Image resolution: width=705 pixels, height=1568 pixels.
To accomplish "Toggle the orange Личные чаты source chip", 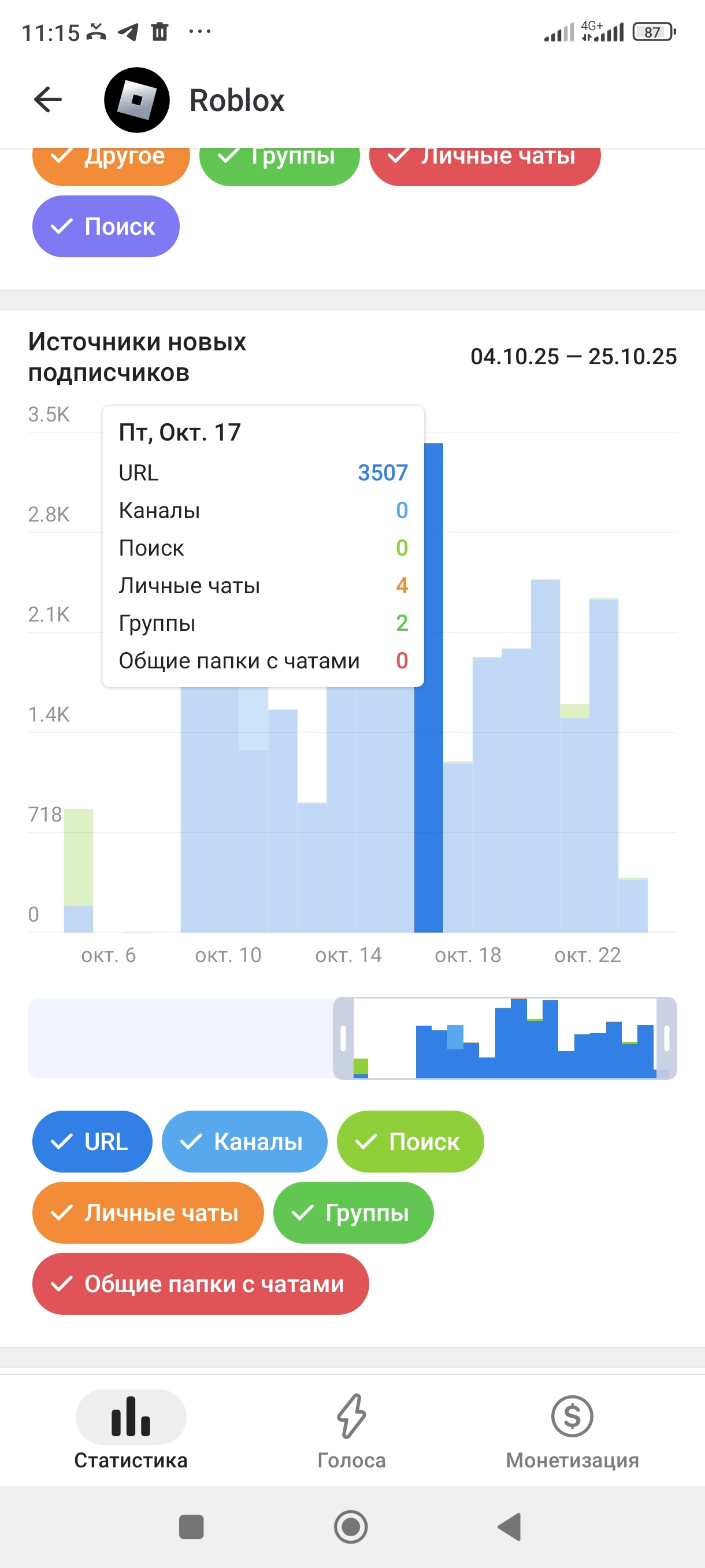I will tap(148, 1212).
